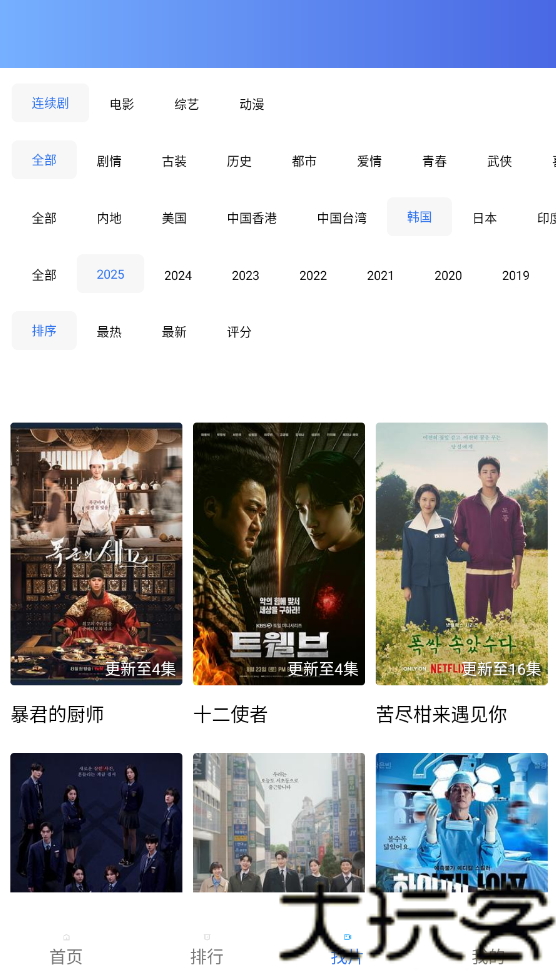Sort results by 最热
Image resolution: width=556 pixels, height=972 pixels.
(x=109, y=332)
